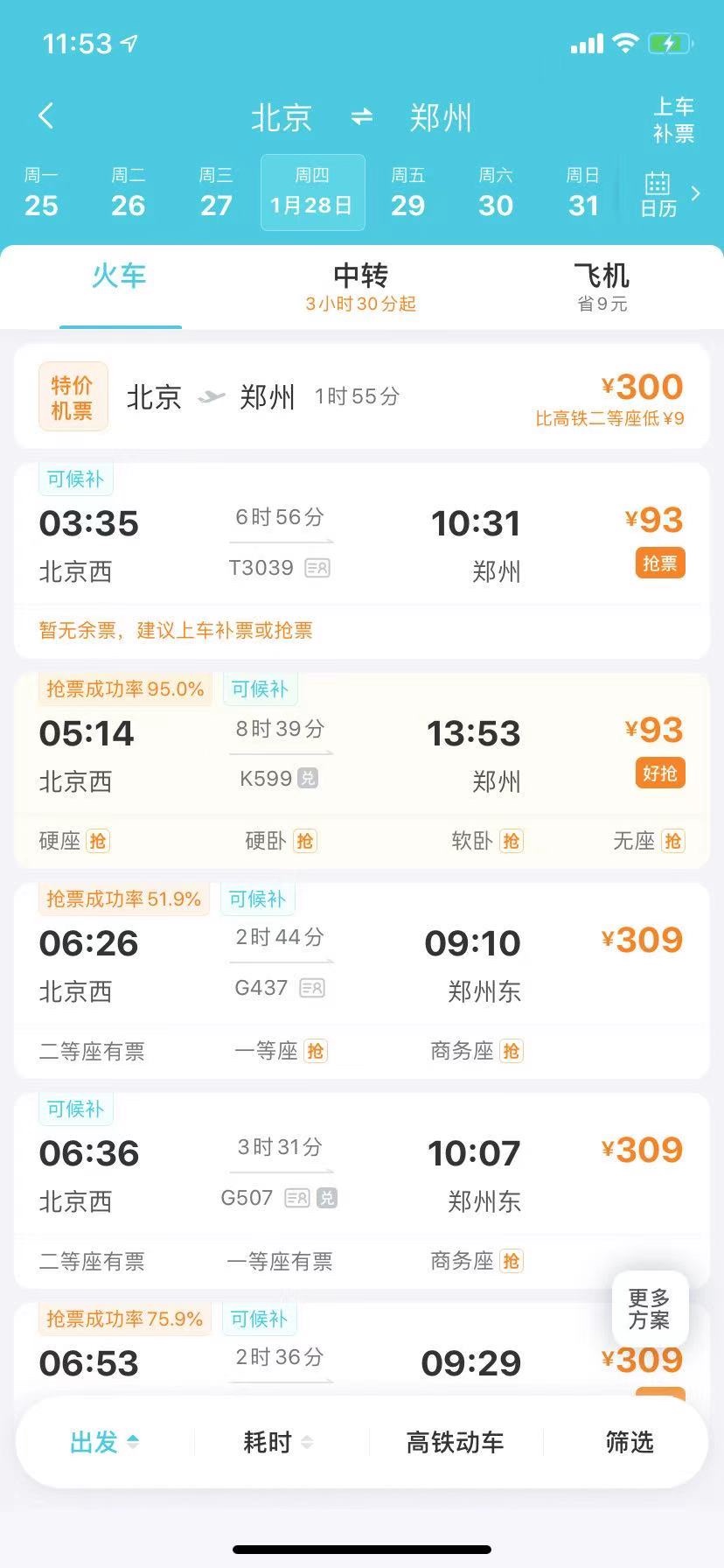Filter to 高铁动车 trains only
This screenshot has height=1568, width=724.
(455, 1442)
